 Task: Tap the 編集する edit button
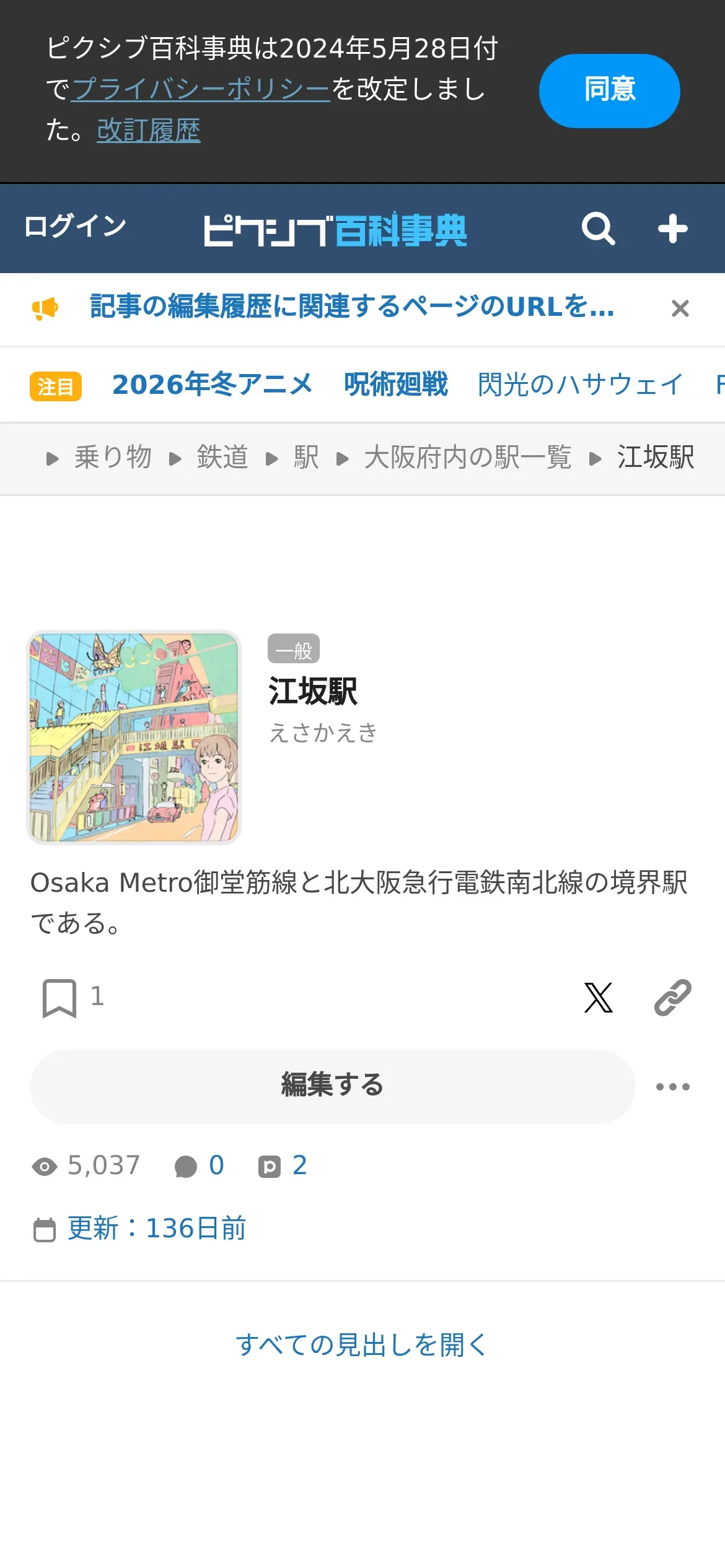click(x=333, y=1086)
